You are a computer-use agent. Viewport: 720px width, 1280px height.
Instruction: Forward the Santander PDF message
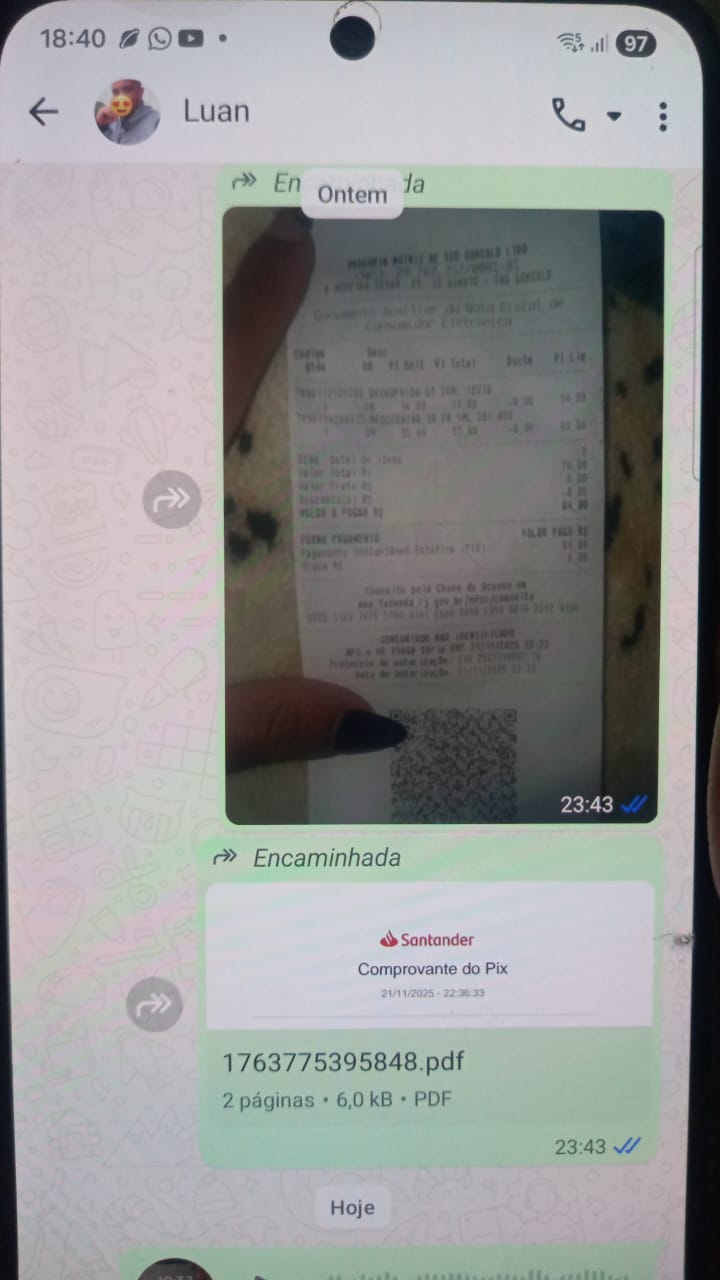[x=155, y=1003]
